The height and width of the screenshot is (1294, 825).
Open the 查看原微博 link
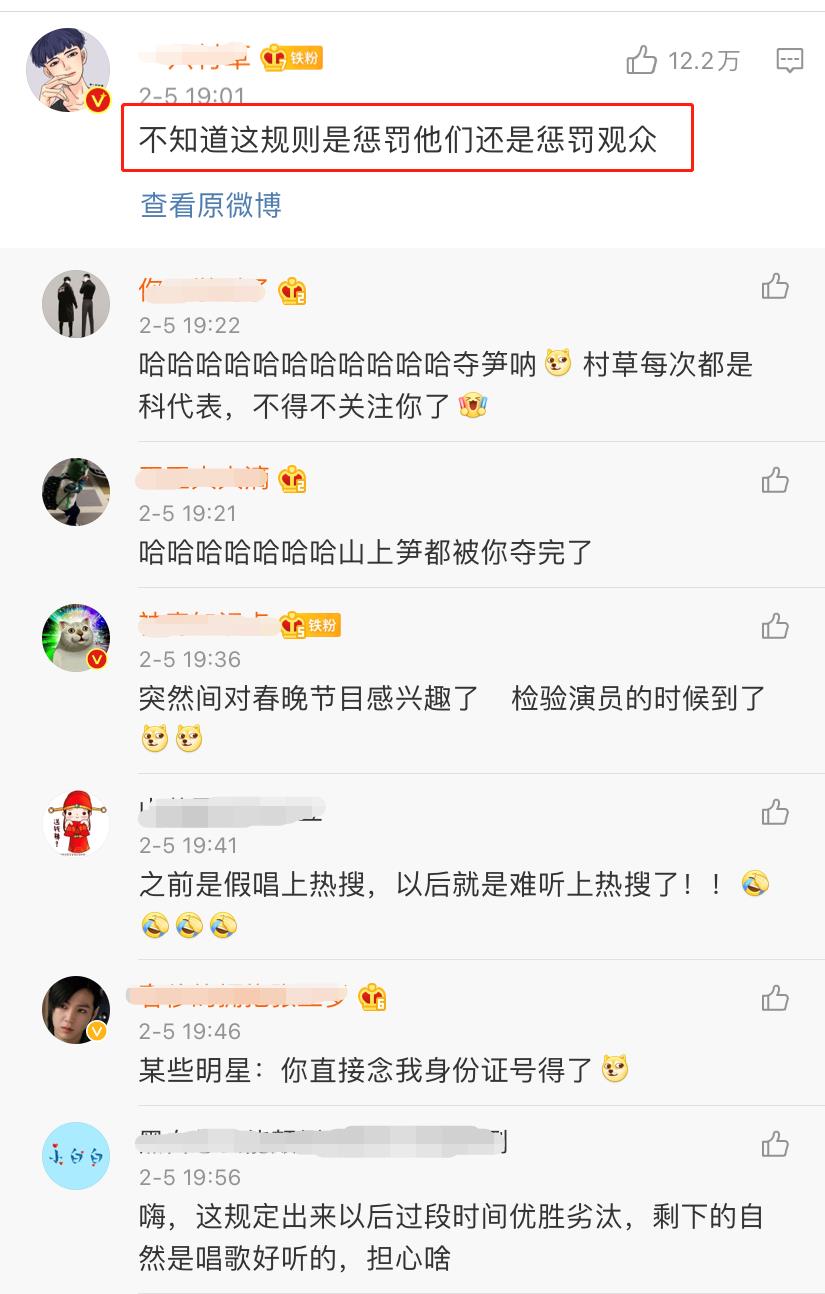(x=211, y=205)
